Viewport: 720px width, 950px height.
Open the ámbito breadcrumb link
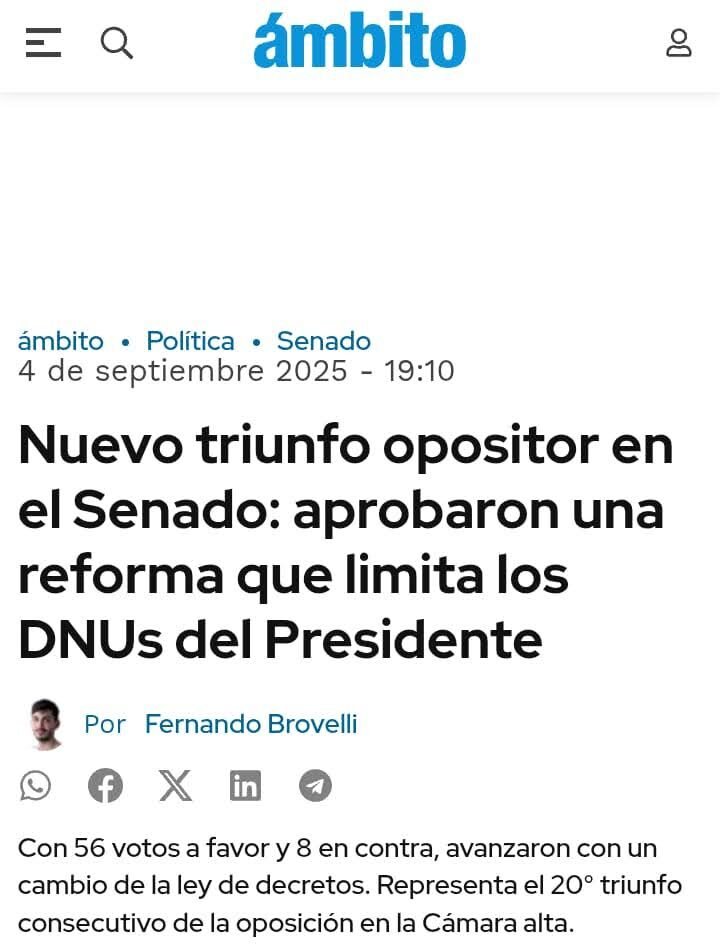point(60,341)
